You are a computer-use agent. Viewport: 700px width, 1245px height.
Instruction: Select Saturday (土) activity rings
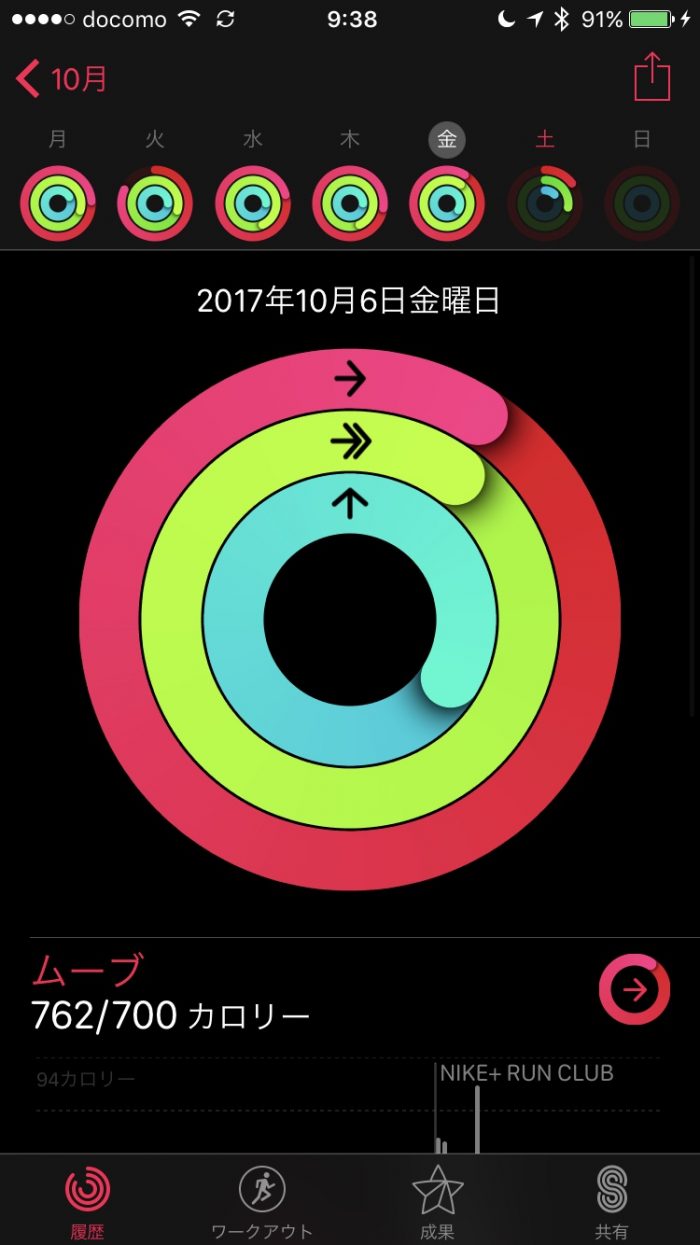coord(544,204)
